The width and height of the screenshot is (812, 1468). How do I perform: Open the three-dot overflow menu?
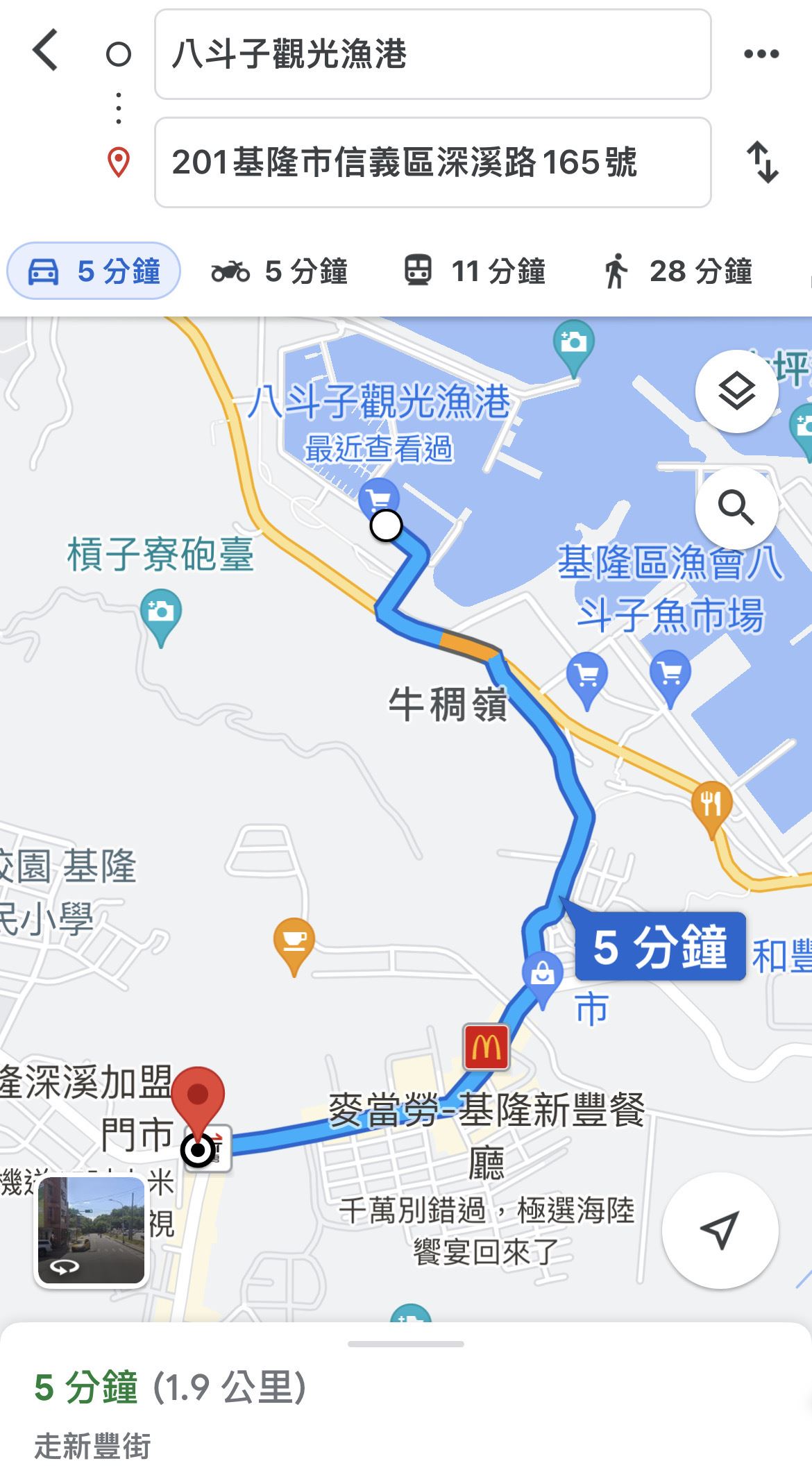tap(761, 54)
